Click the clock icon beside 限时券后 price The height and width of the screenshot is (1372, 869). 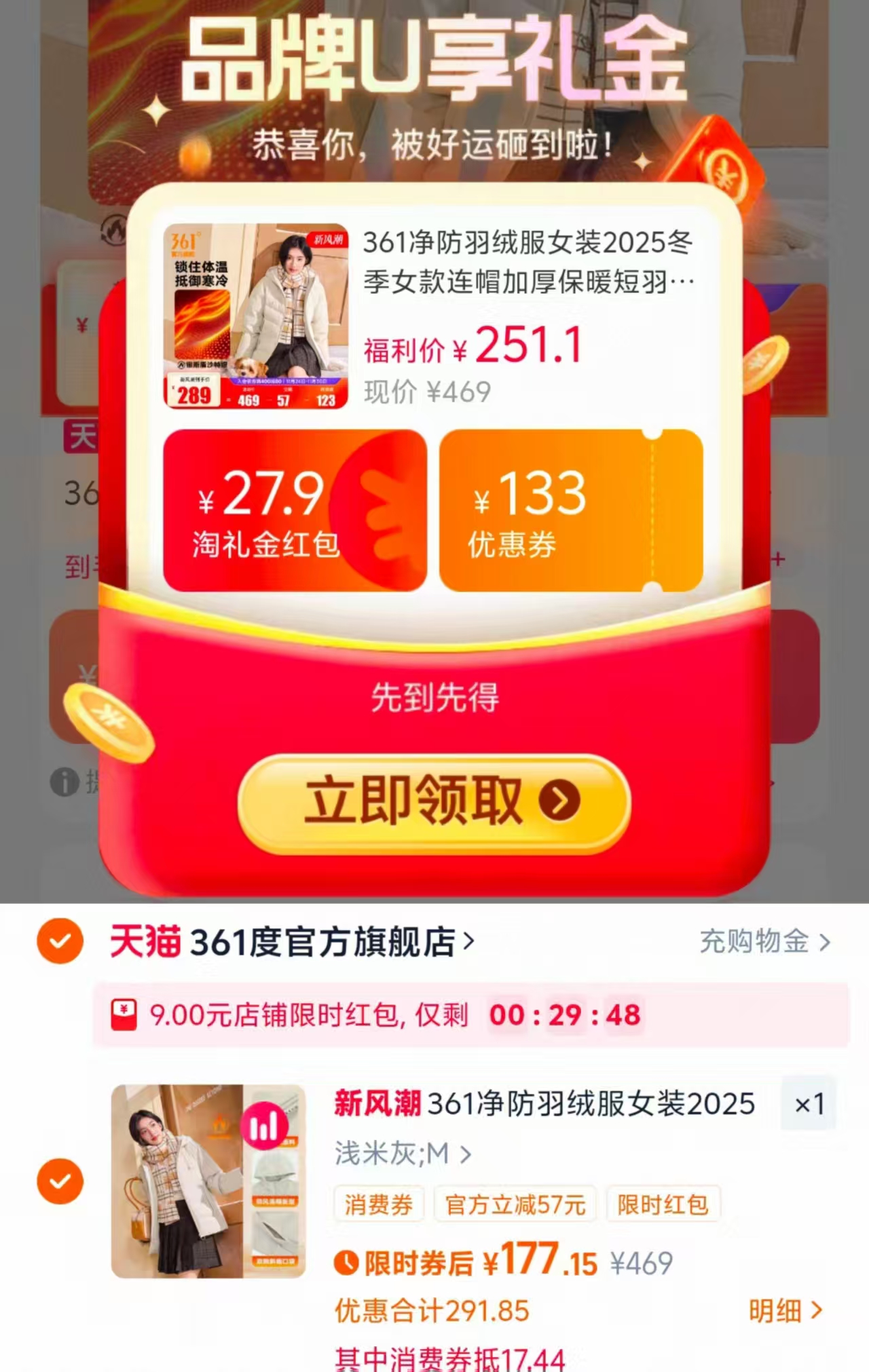[348, 1260]
